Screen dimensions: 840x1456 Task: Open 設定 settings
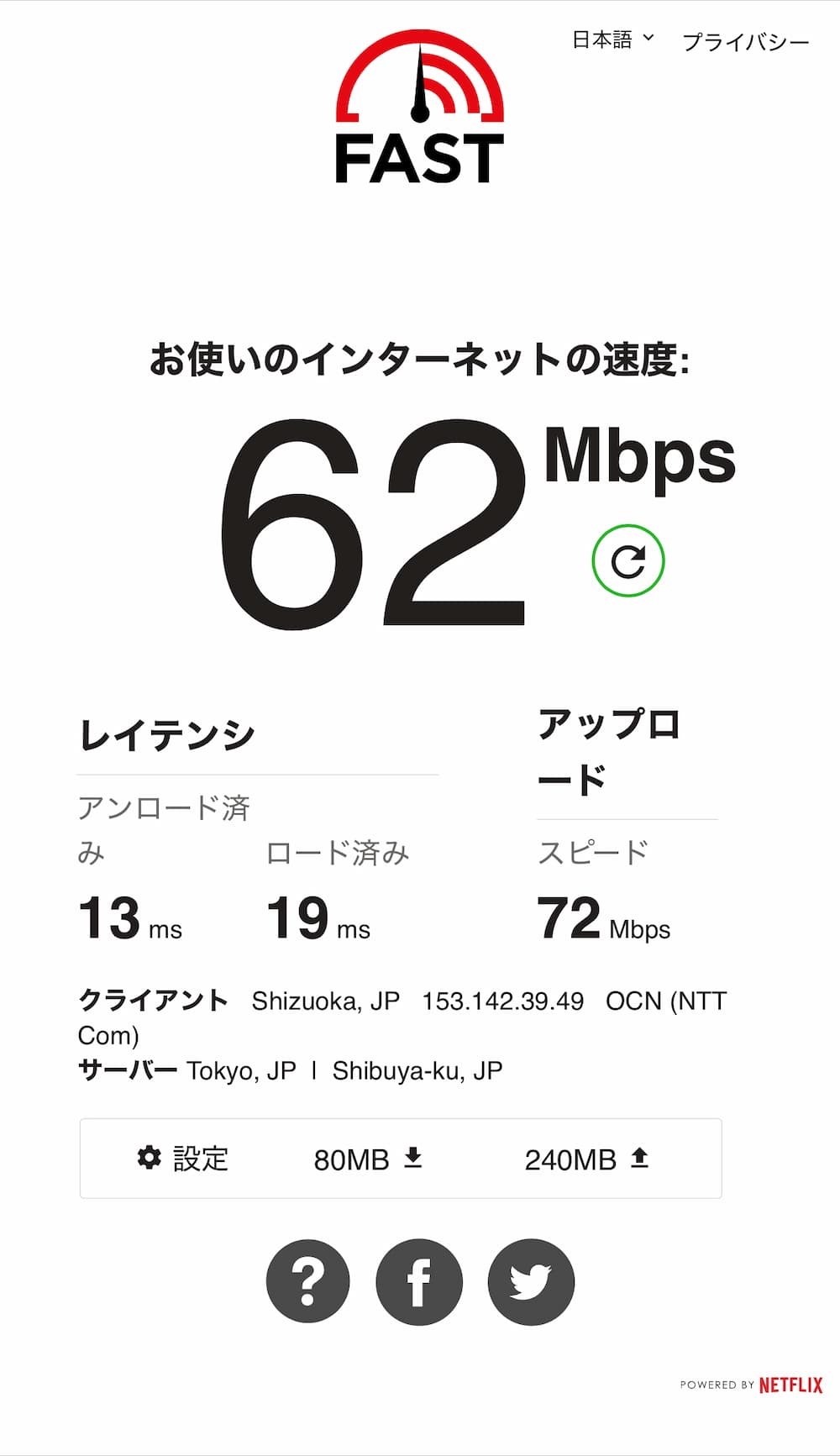(x=183, y=1159)
